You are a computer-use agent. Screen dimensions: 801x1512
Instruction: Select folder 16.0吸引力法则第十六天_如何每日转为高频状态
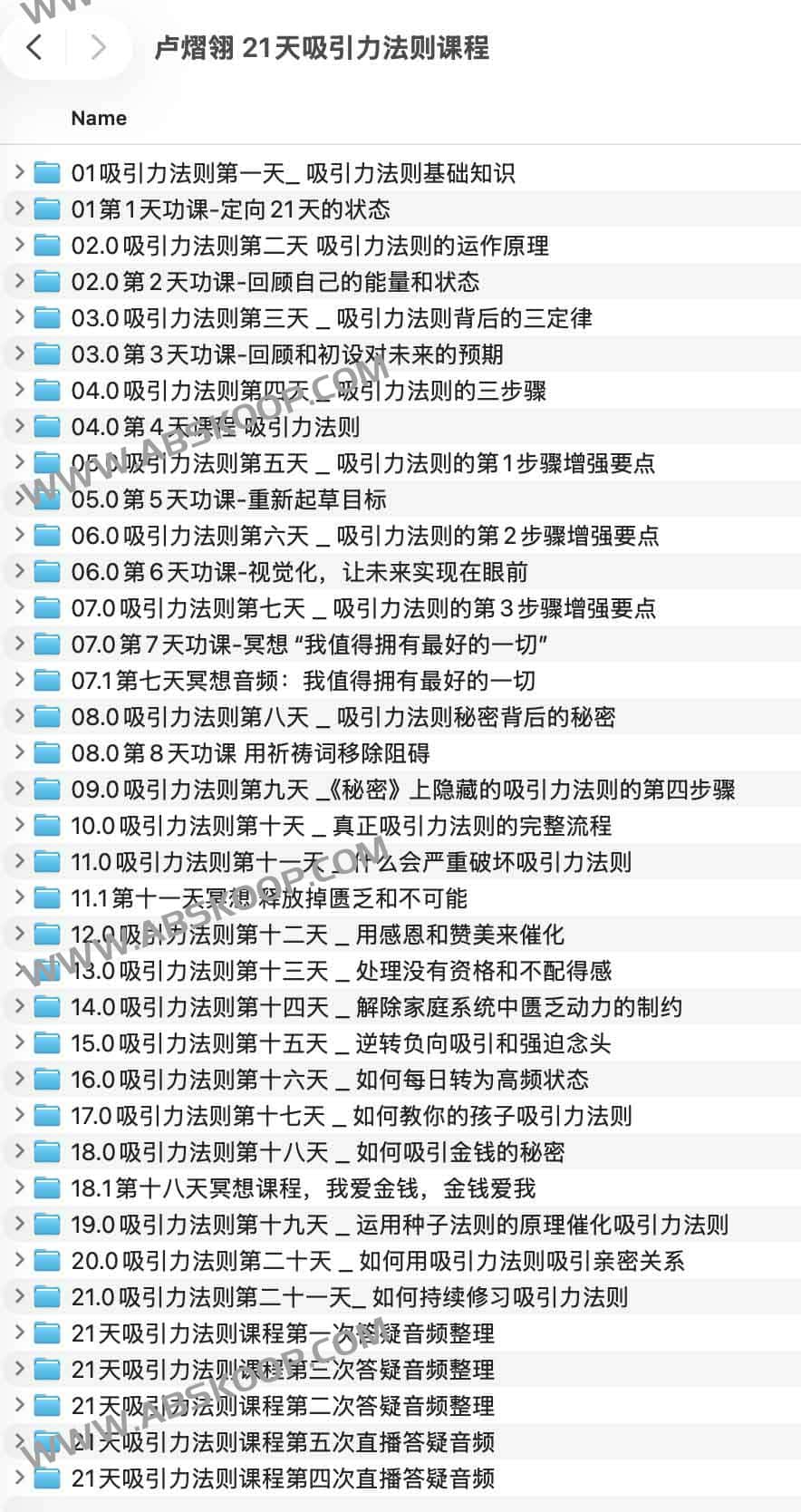coord(330,1079)
